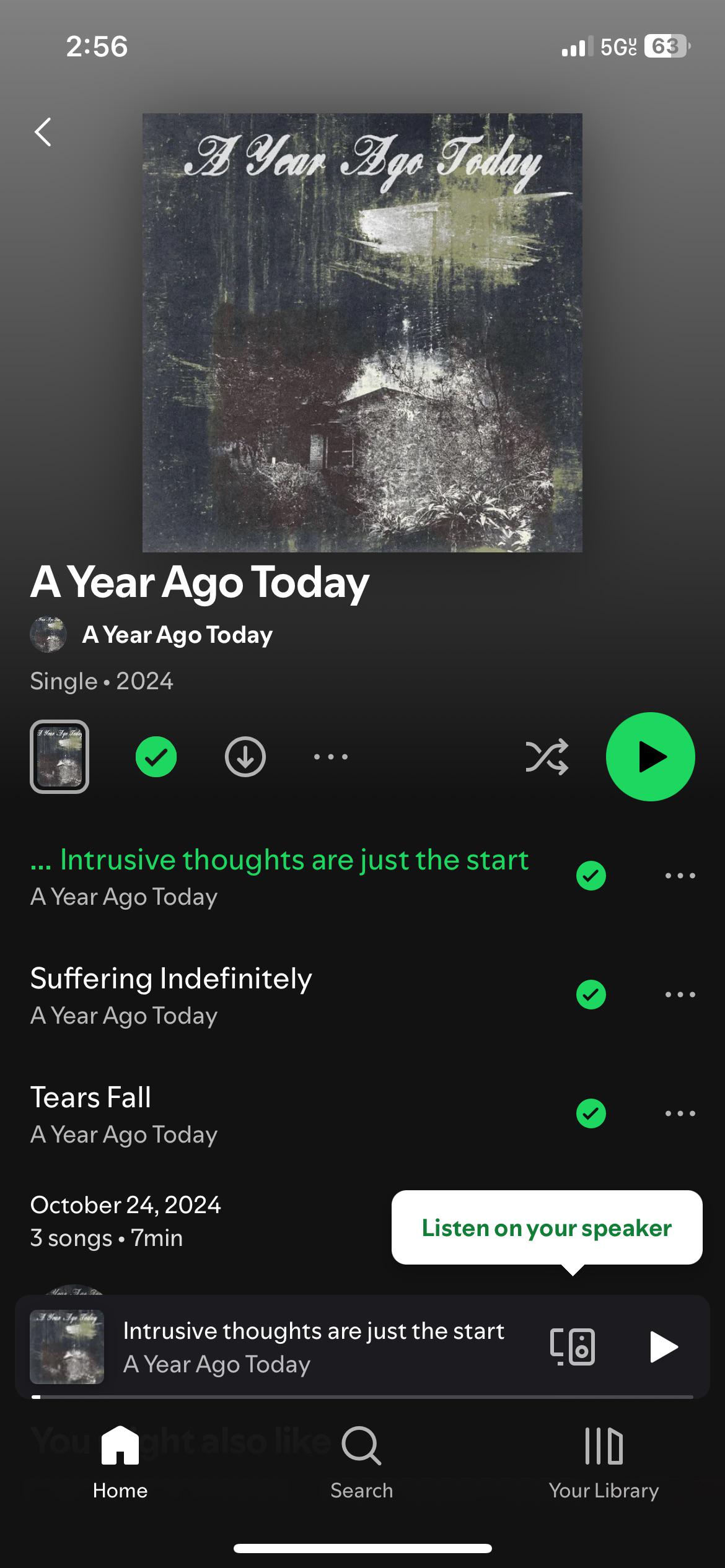This screenshot has height=1568, width=725.
Task: Tap the album preview thumbnail button
Action: [x=59, y=756]
